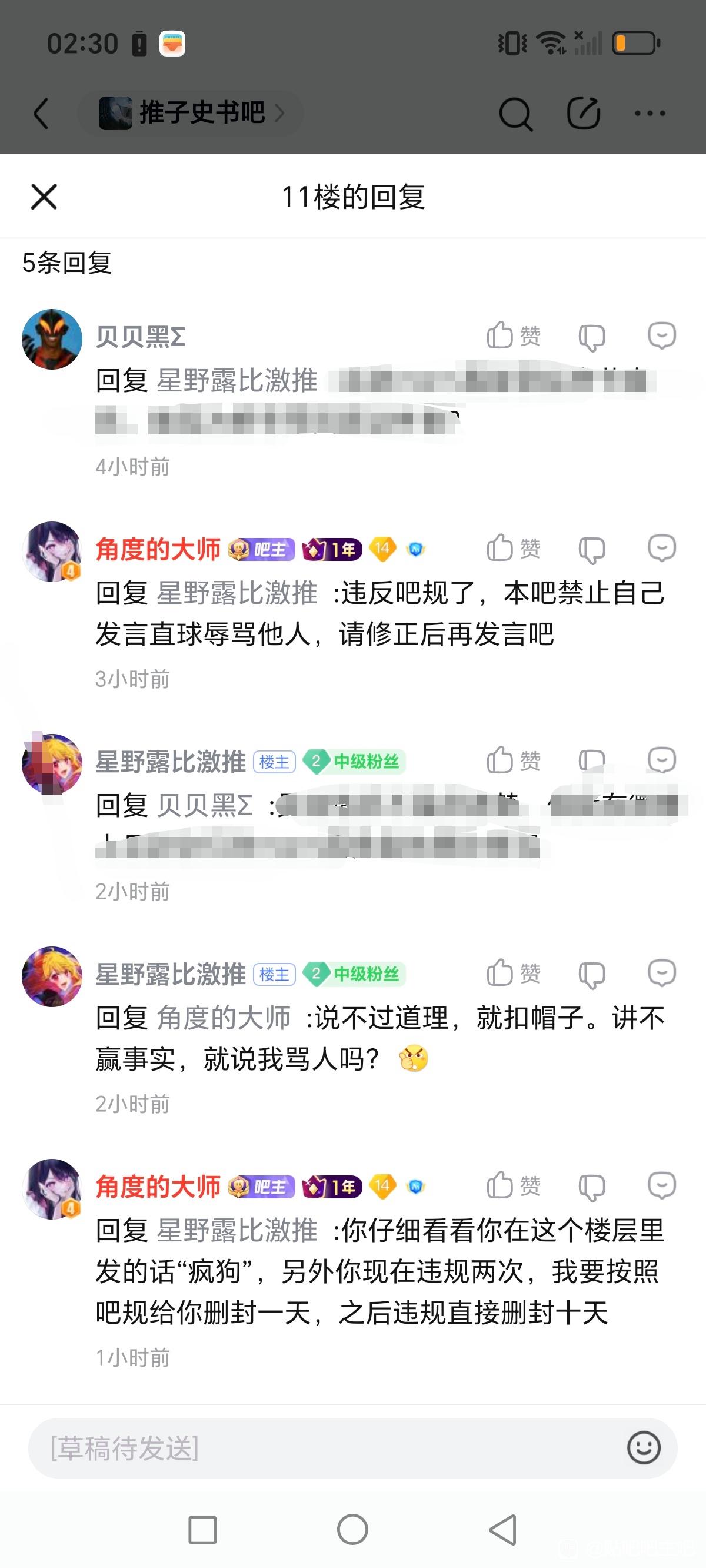This screenshot has width=706, height=1568.
Task: Dislike 星野露比激推's reply about 扣帽子
Action: click(592, 974)
